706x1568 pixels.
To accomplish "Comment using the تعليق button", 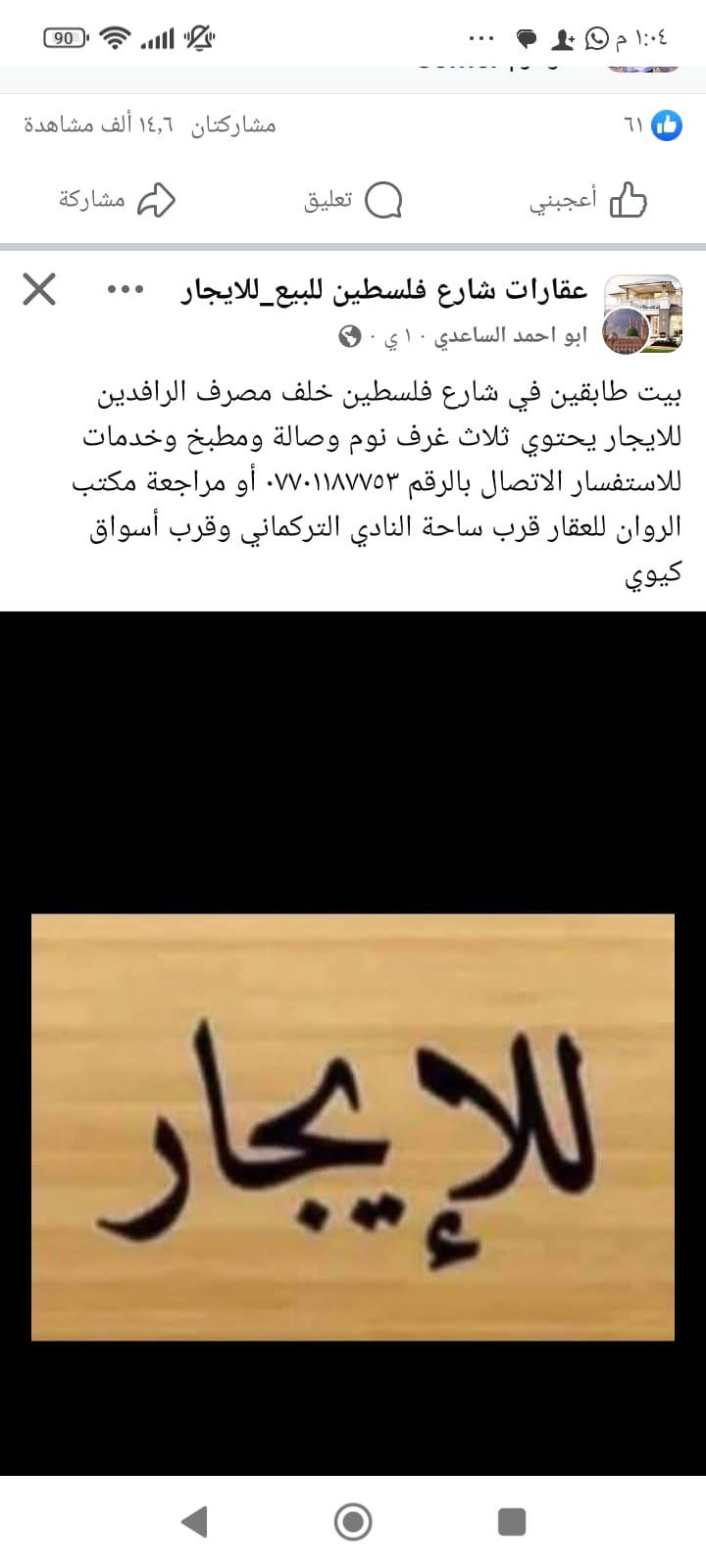I will click(353, 200).
